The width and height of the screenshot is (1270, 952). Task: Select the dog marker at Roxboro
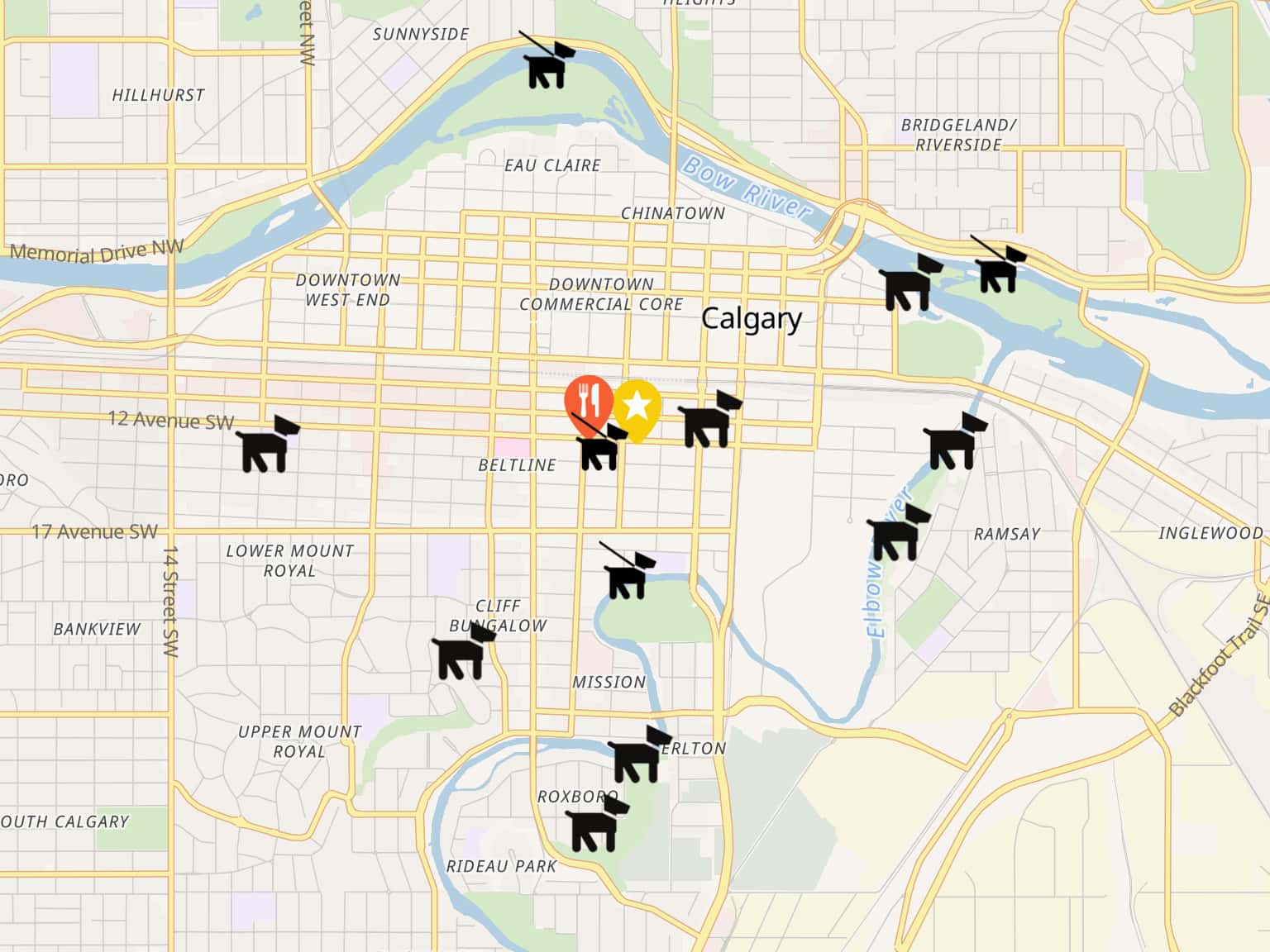595,826
